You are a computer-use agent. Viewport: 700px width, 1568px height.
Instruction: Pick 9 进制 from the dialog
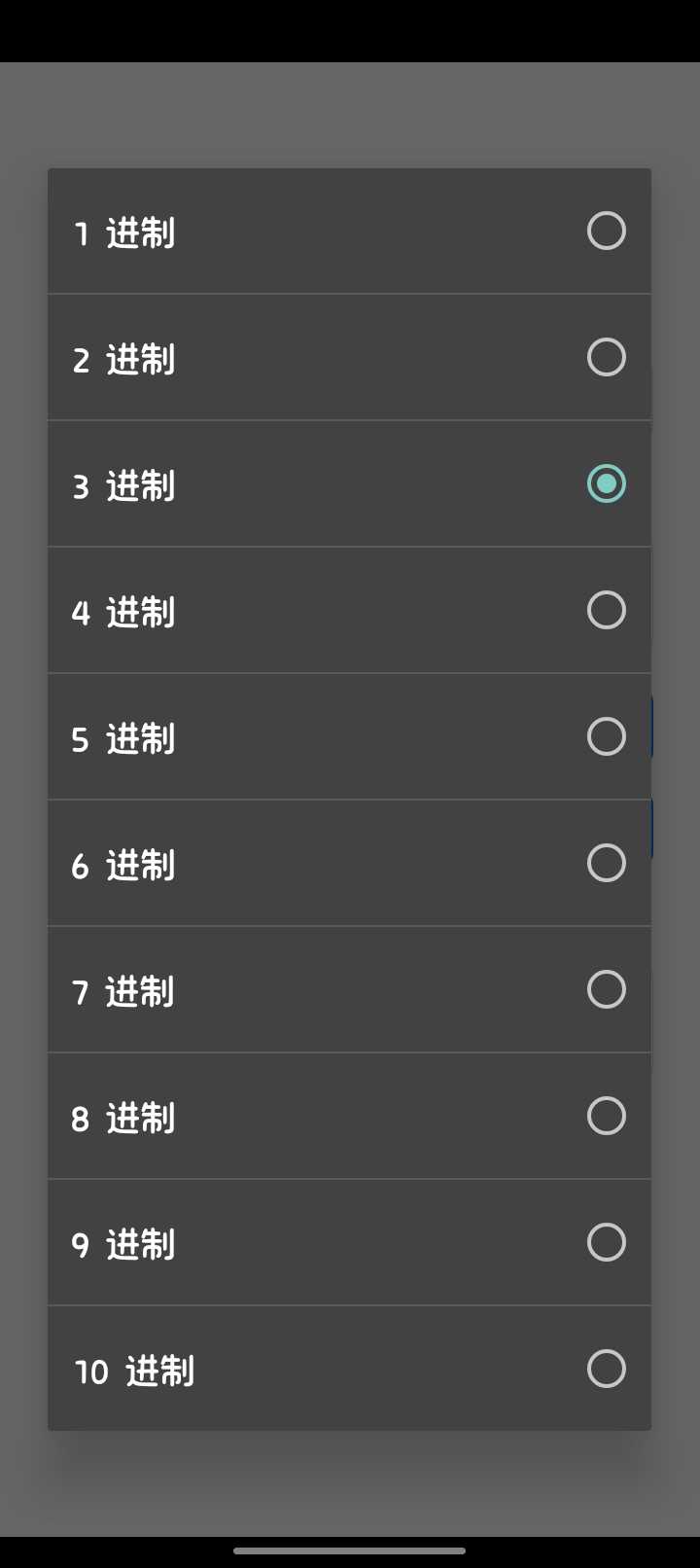[349, 1243]
